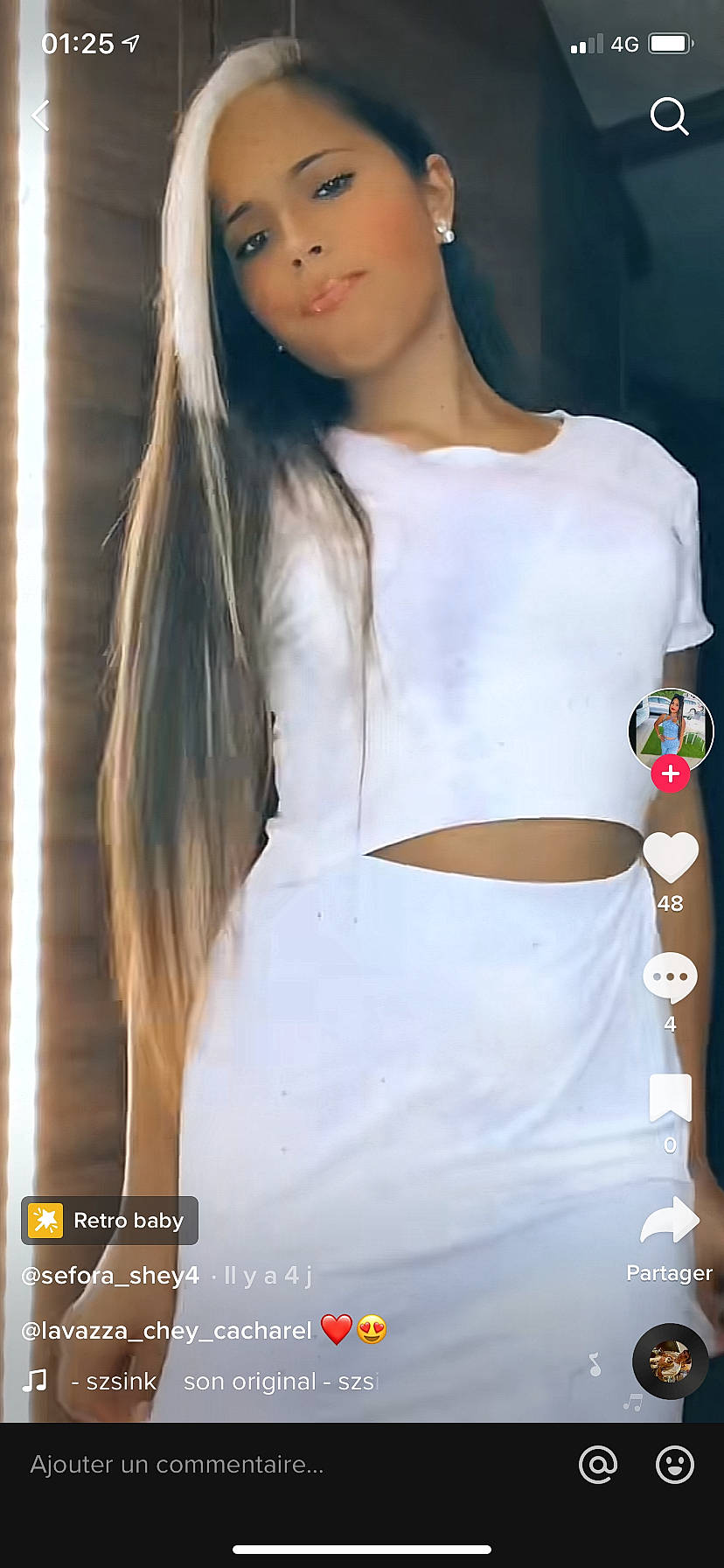Screen dimensions: 724x1568
Task: Go back using the top arrow
Action: click(41, 115)
